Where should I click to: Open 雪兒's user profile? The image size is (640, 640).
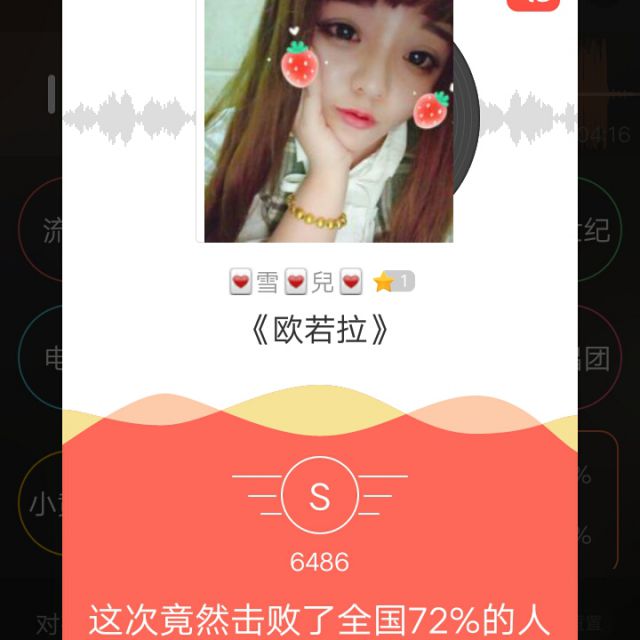click(x=295, y=283)
